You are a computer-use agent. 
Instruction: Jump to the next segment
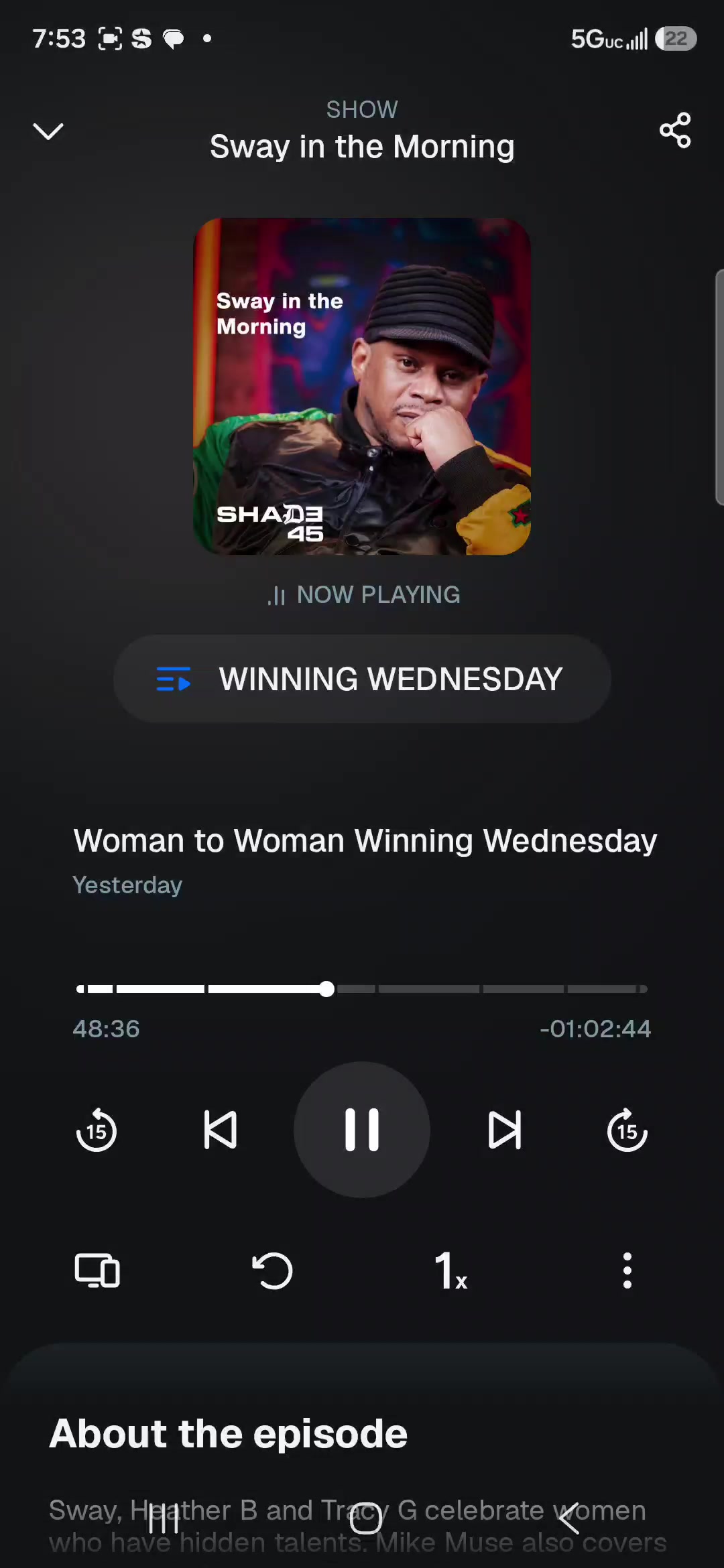tap(504, 1130)
